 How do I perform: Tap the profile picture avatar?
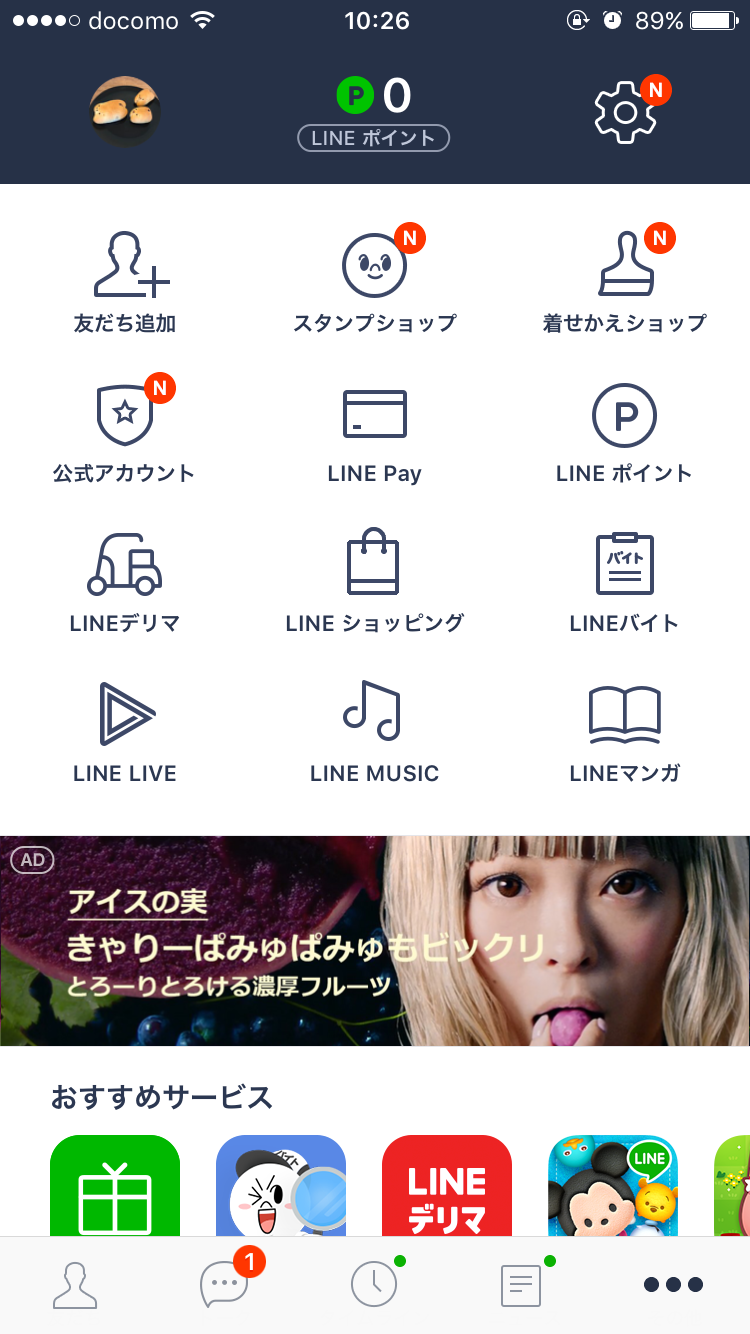pyautogui.click(x=125, y=111)
